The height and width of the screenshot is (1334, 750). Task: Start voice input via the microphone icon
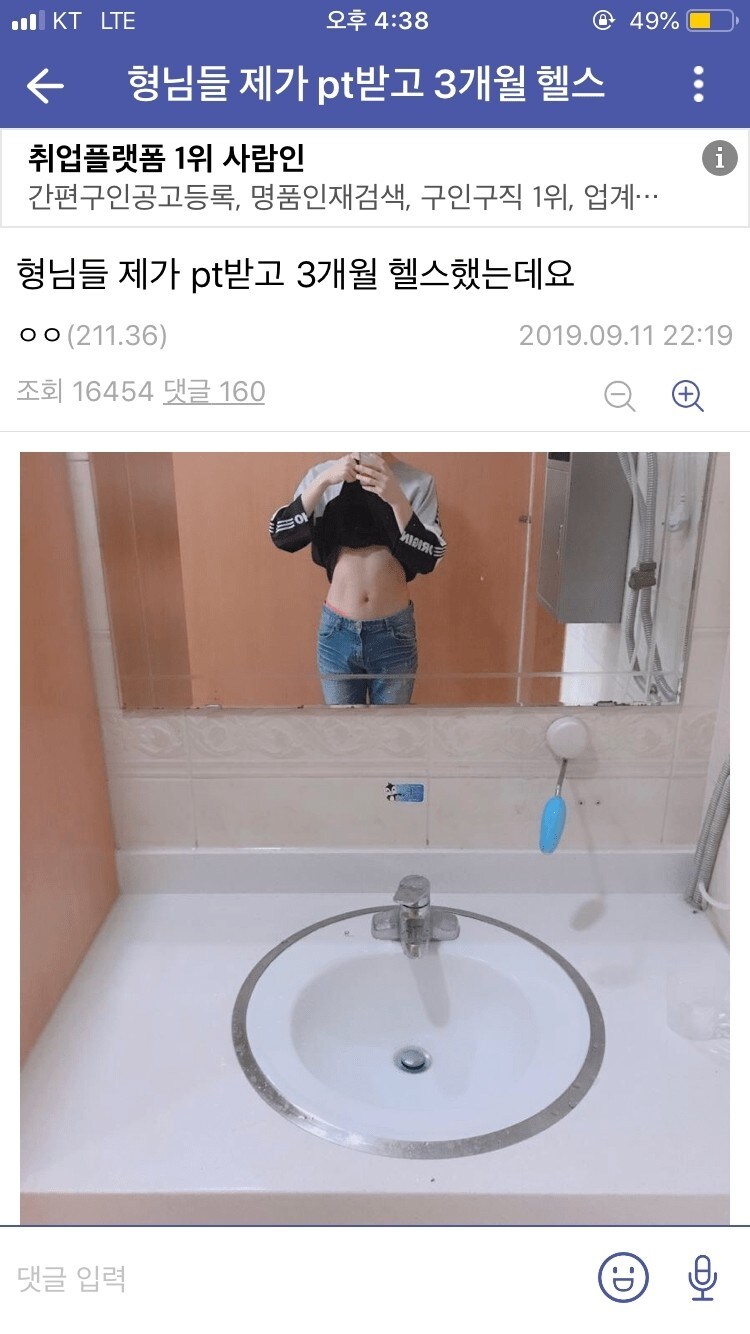[703, 1275]
